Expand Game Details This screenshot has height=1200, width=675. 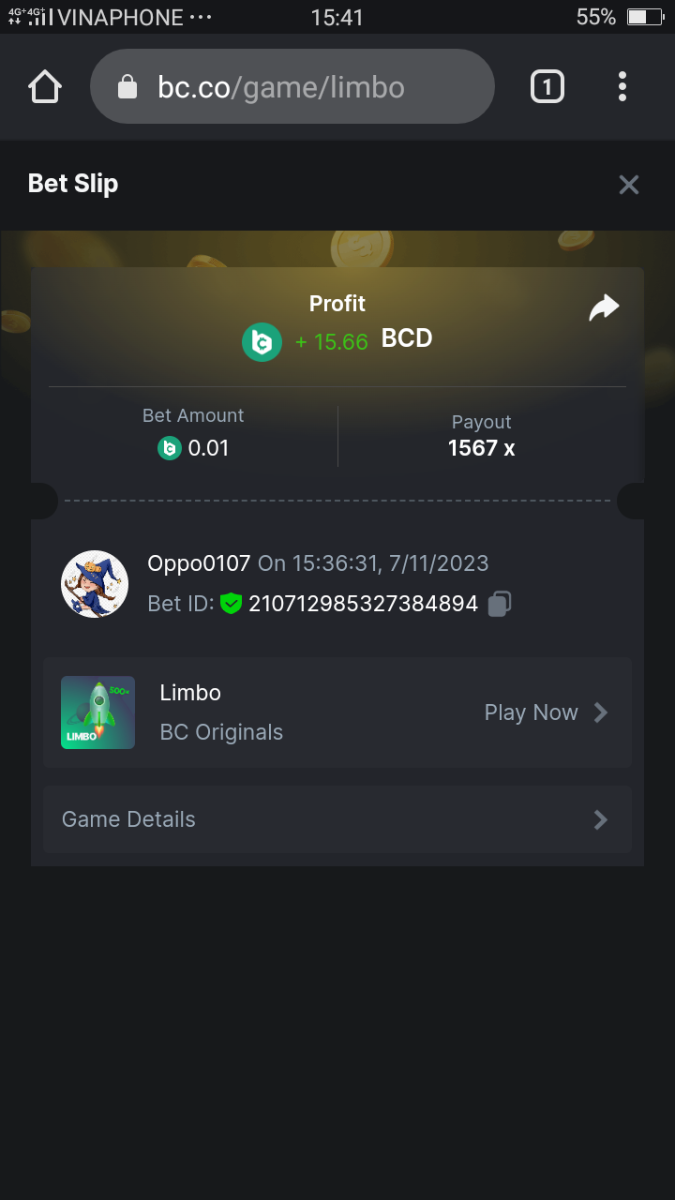pyautogui.click(x=337, y=820)
